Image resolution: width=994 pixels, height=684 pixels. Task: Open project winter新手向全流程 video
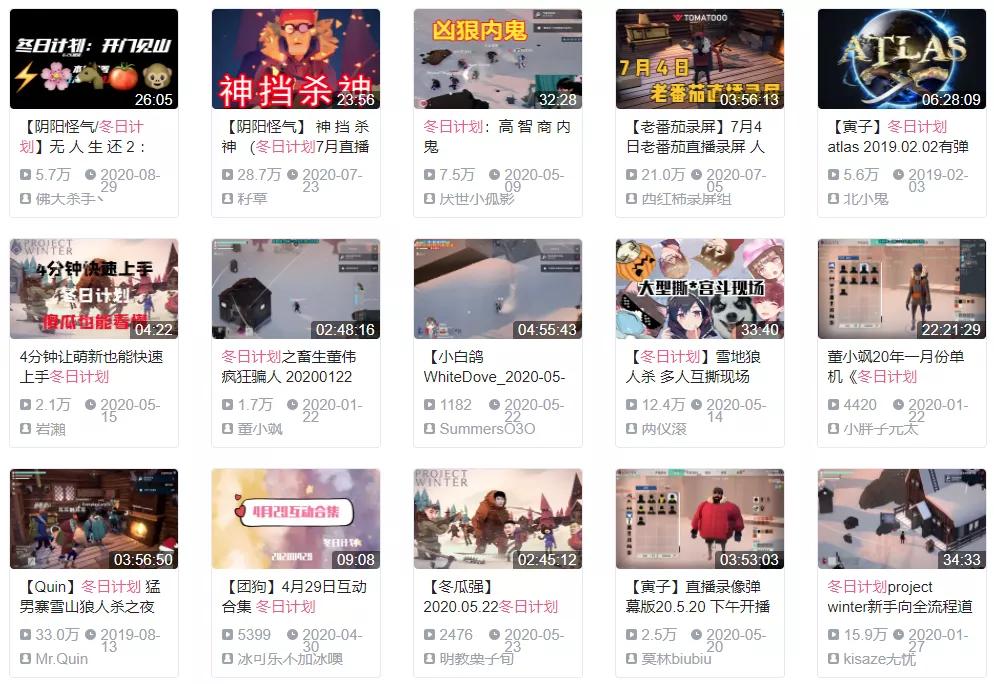(902, 519)
